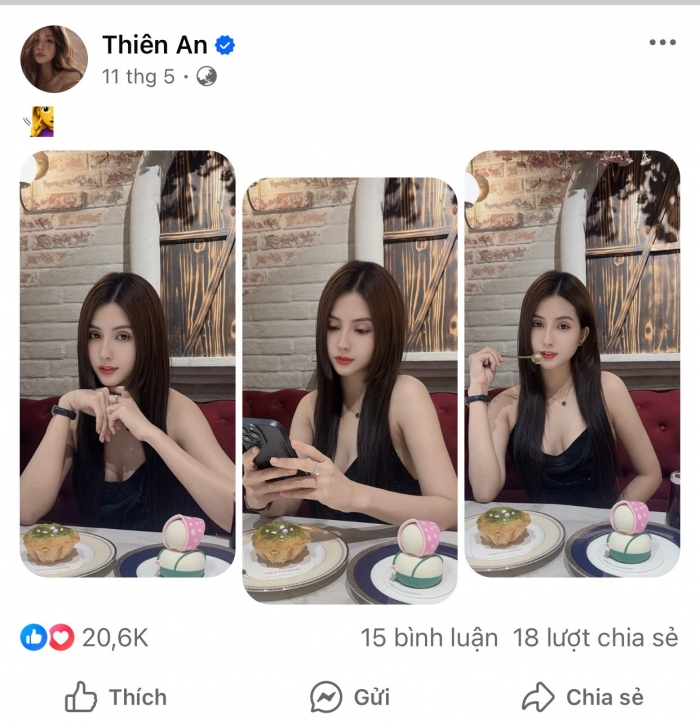See who reacted to the 20,6K reactions
The width and height of the screenshot is (700, 724).
click(84, 637)
